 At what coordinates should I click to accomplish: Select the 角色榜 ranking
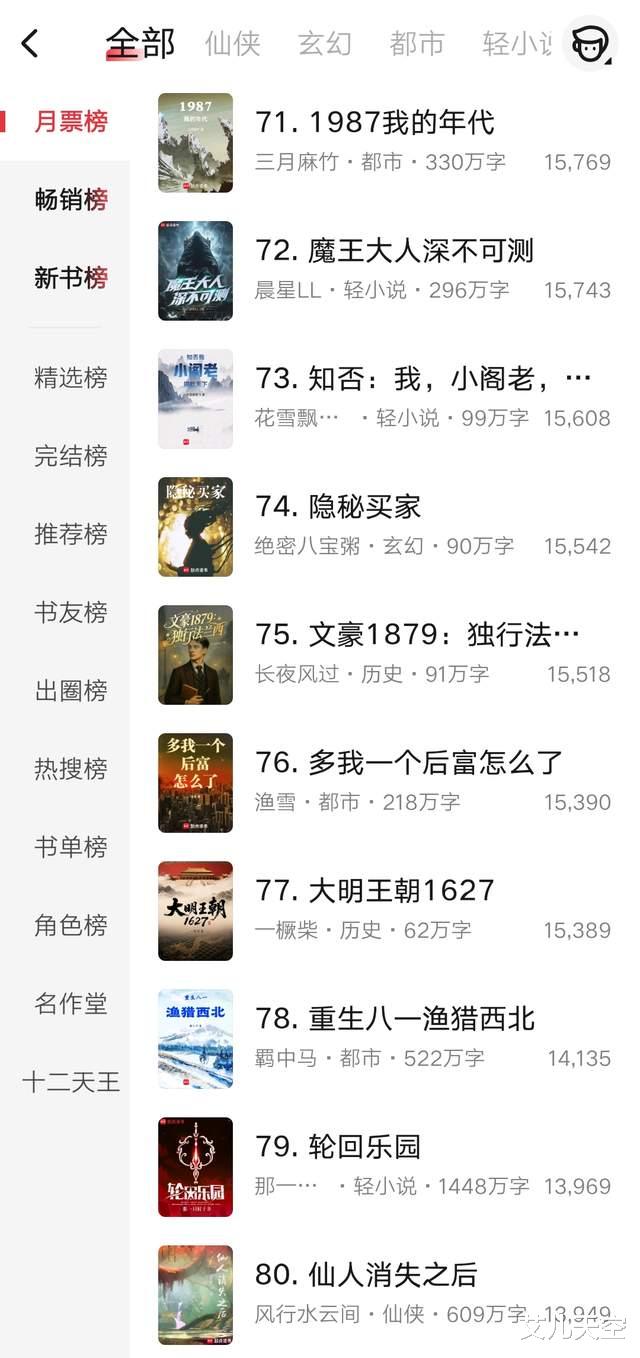coord(70,925)
